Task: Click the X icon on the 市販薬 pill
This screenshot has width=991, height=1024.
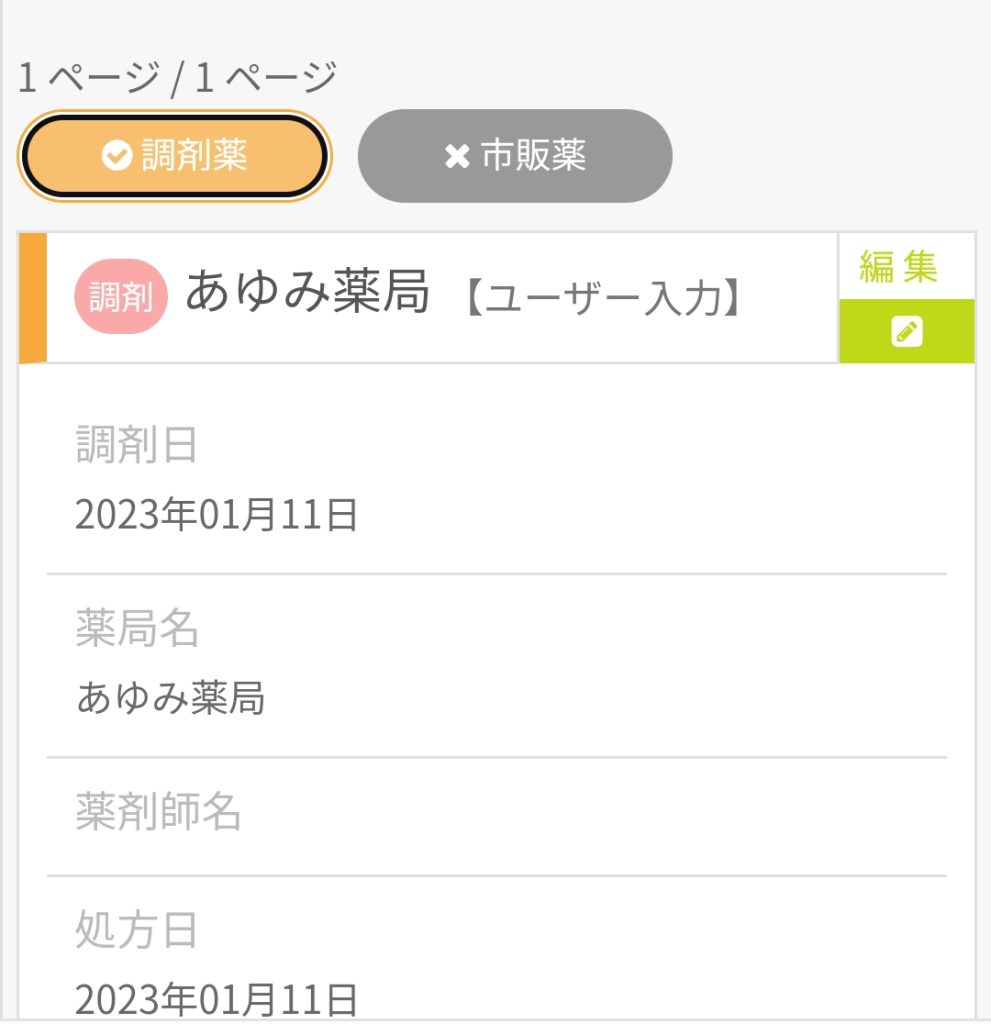Action: pos(456,155)
